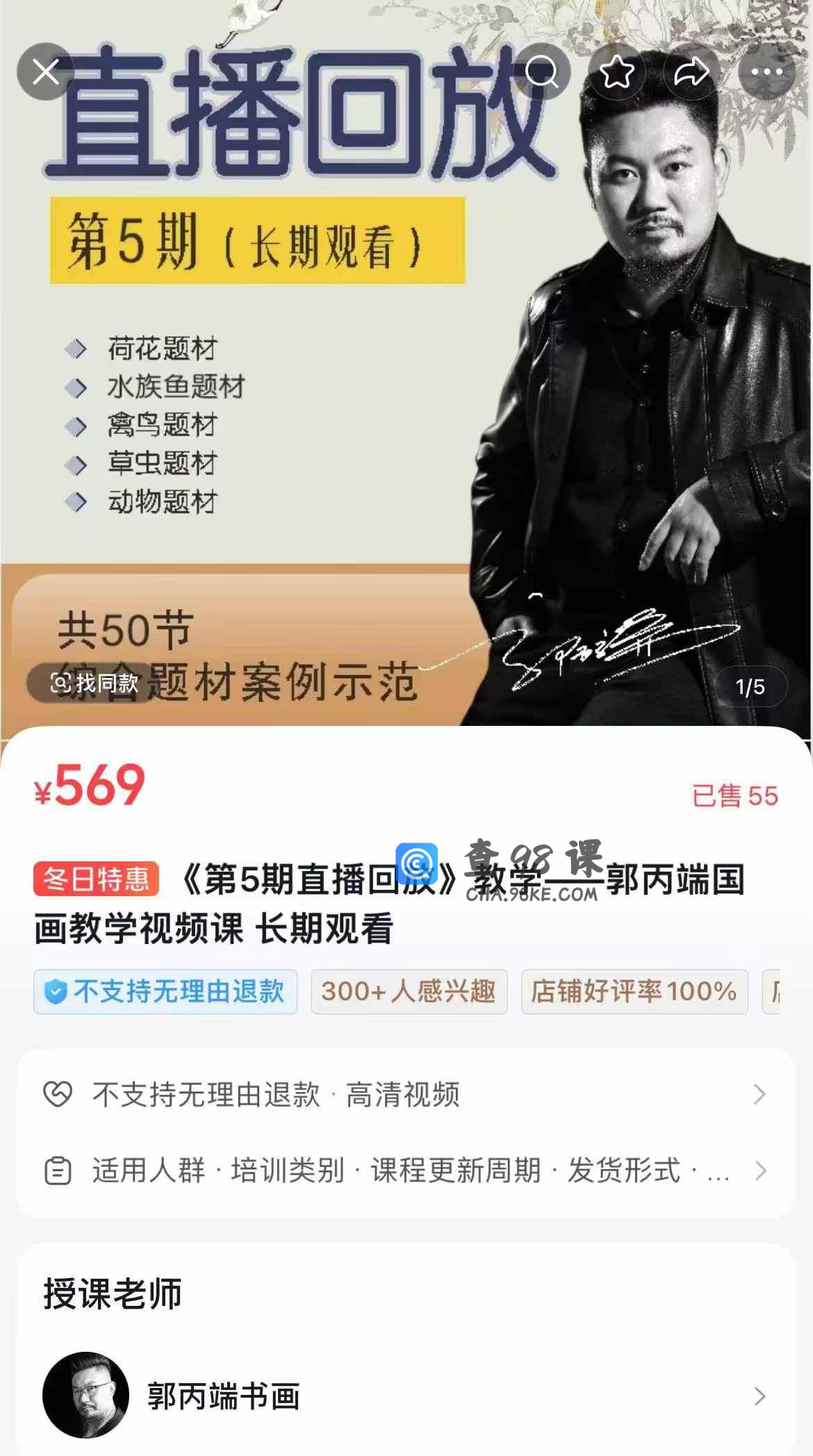Open the three-dot overflow menu
The width and height of the screenshot is (813, 1456).
pyautogui.click(x=766, y=72)
